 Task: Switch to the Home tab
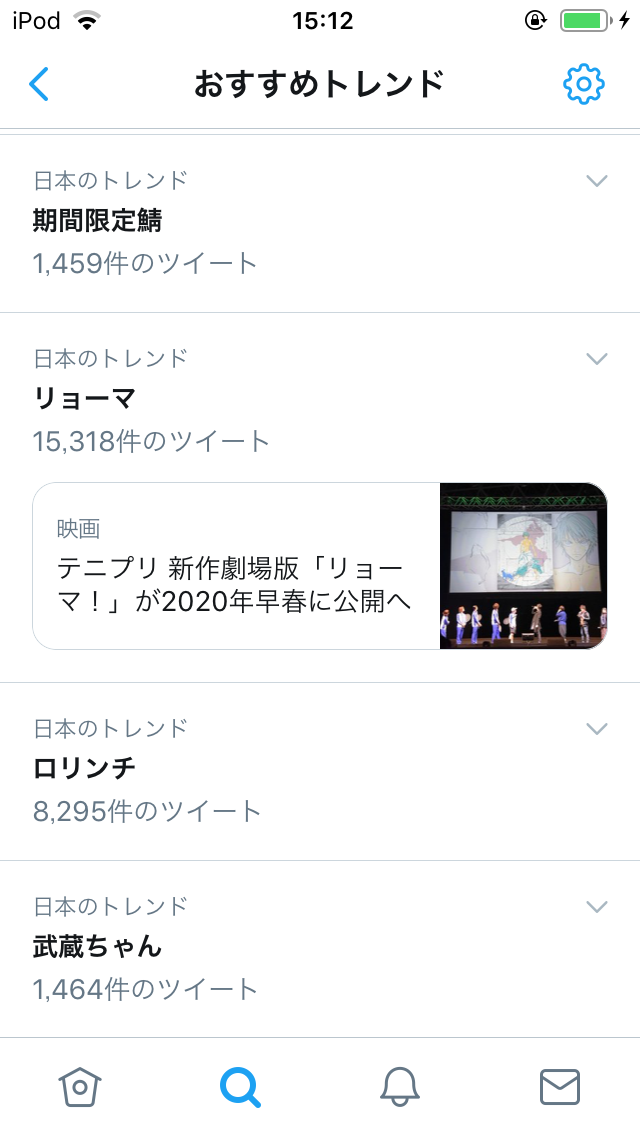[80, 1086]
